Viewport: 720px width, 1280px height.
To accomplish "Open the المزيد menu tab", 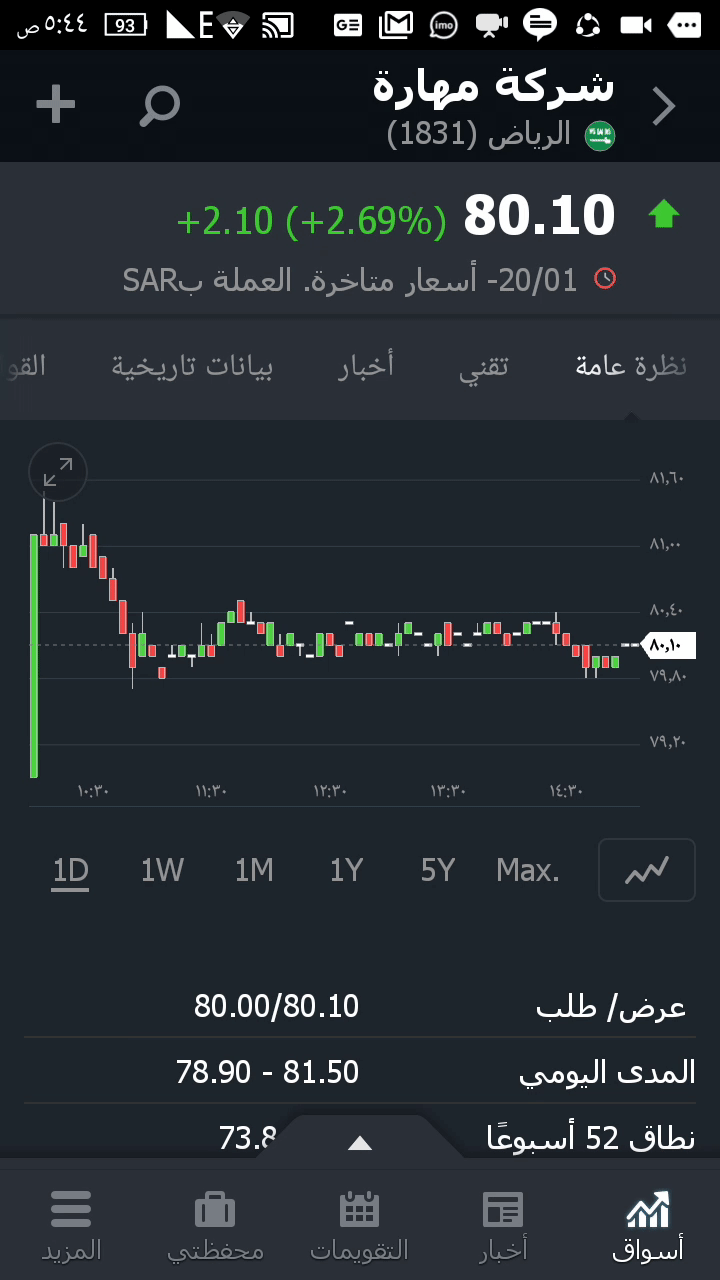I will click(71, 1226).
